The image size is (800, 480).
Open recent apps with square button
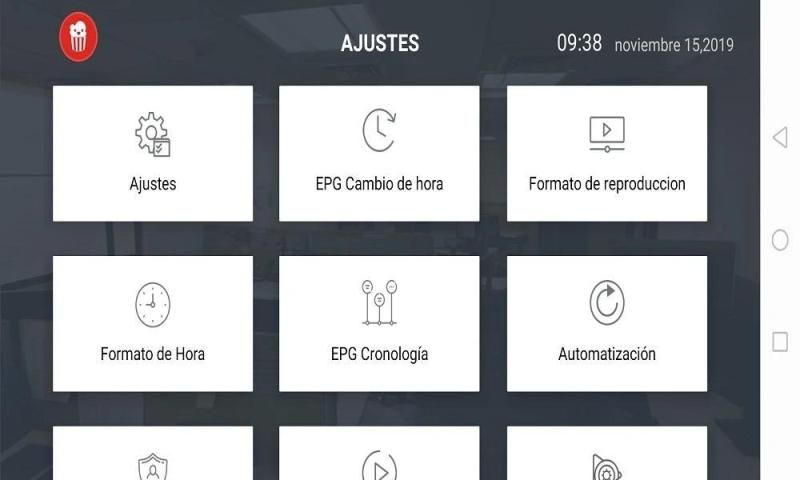[x=780, y=342]
